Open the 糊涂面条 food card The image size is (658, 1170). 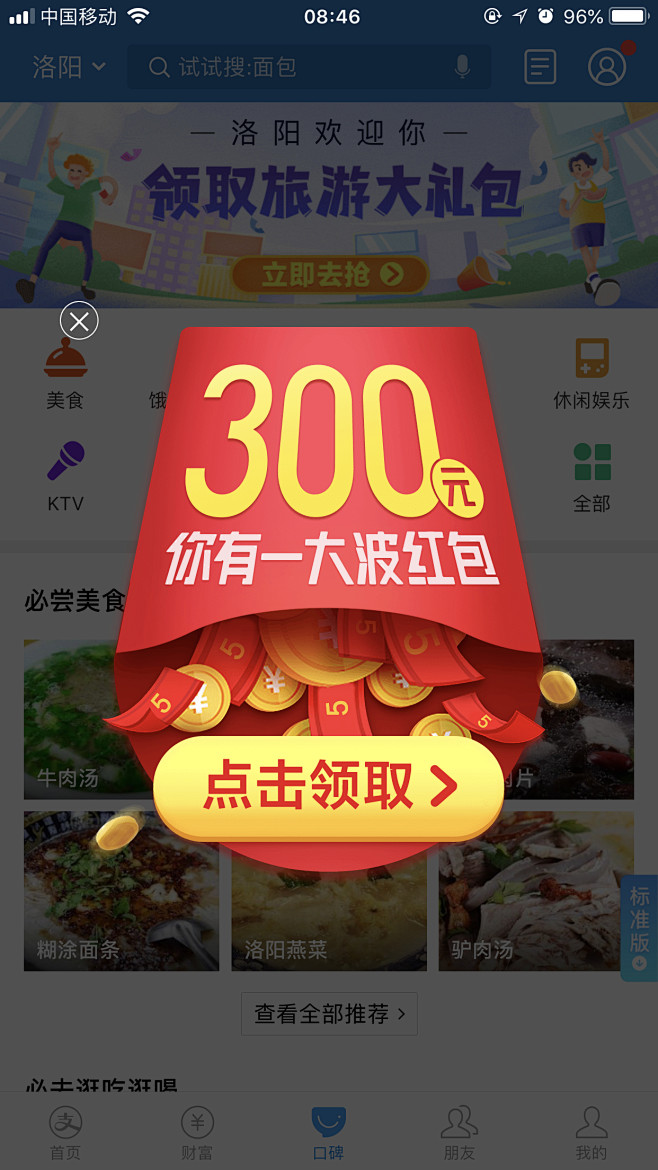(x=121, y=891)
